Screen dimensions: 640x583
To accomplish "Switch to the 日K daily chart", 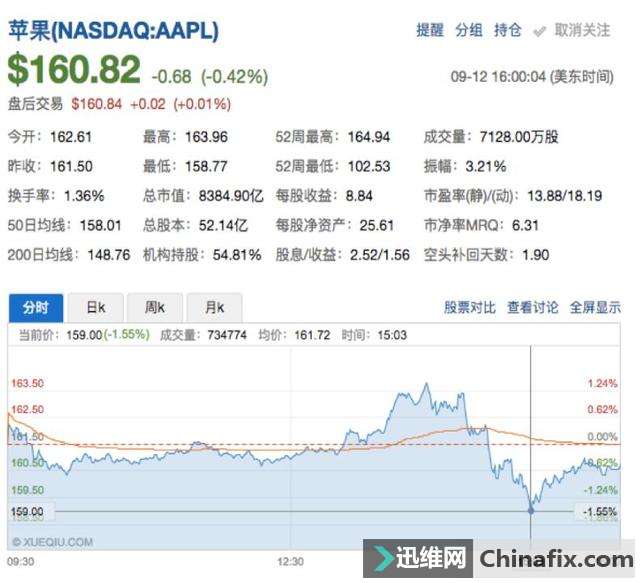I will [x=96, y=307].
